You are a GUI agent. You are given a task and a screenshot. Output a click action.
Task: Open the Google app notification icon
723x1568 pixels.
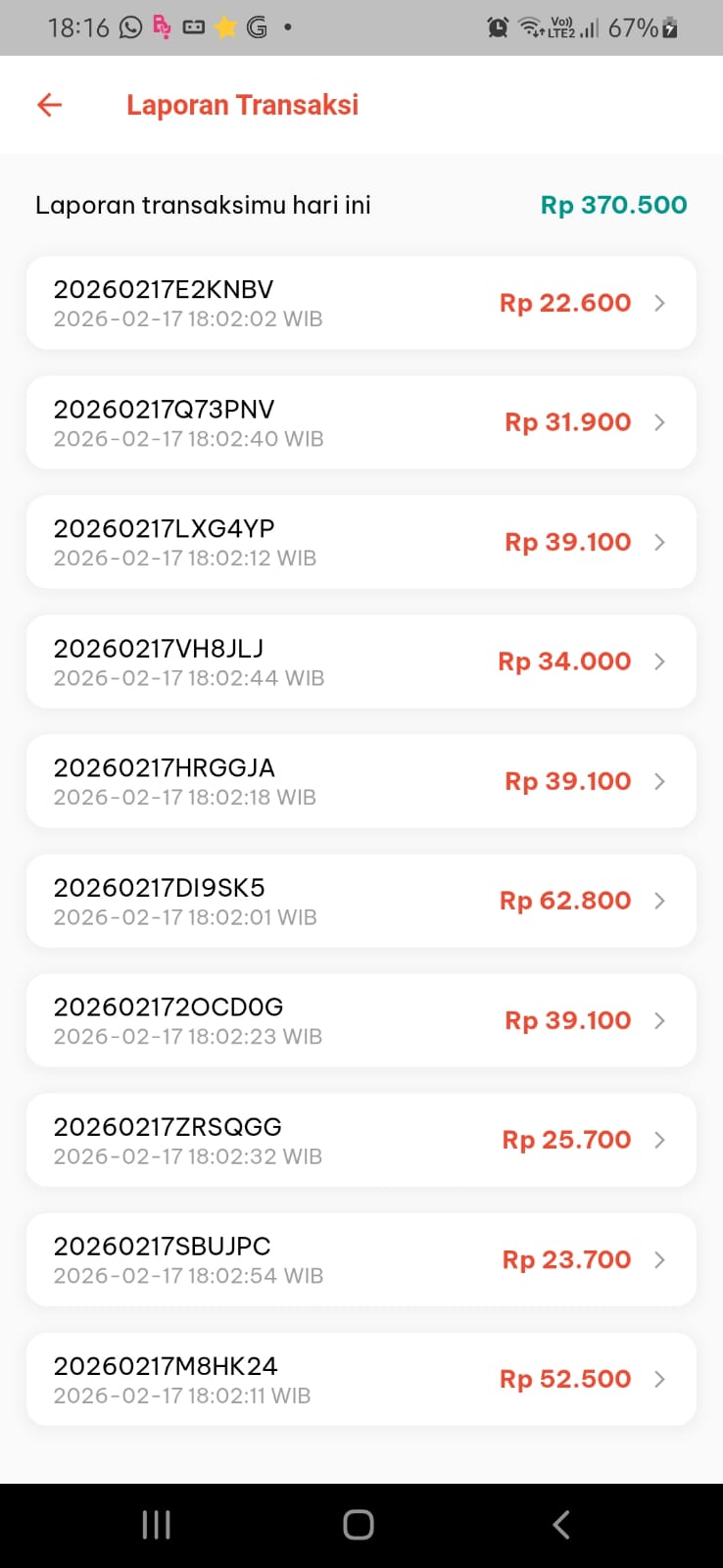click(256, 27)
